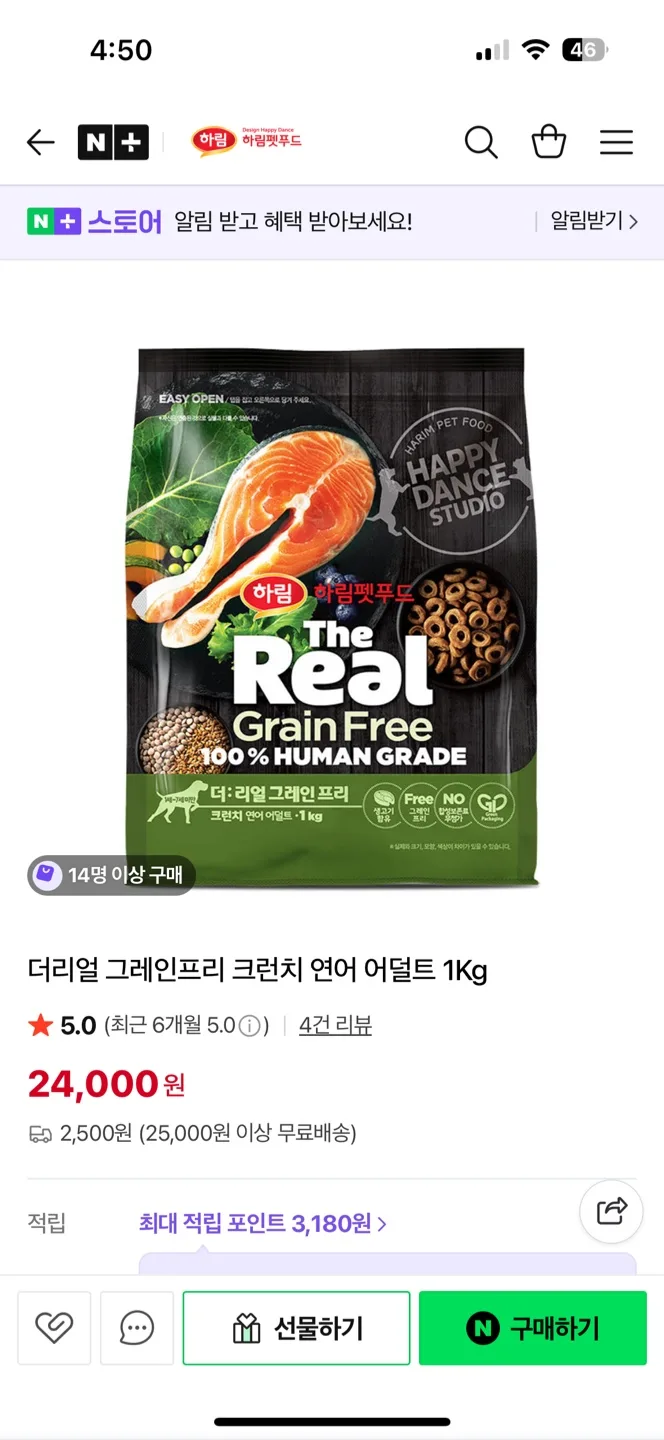Add this product to wishlist
The width and height of the screenshot is (664, 1440).
point(54,1328)
